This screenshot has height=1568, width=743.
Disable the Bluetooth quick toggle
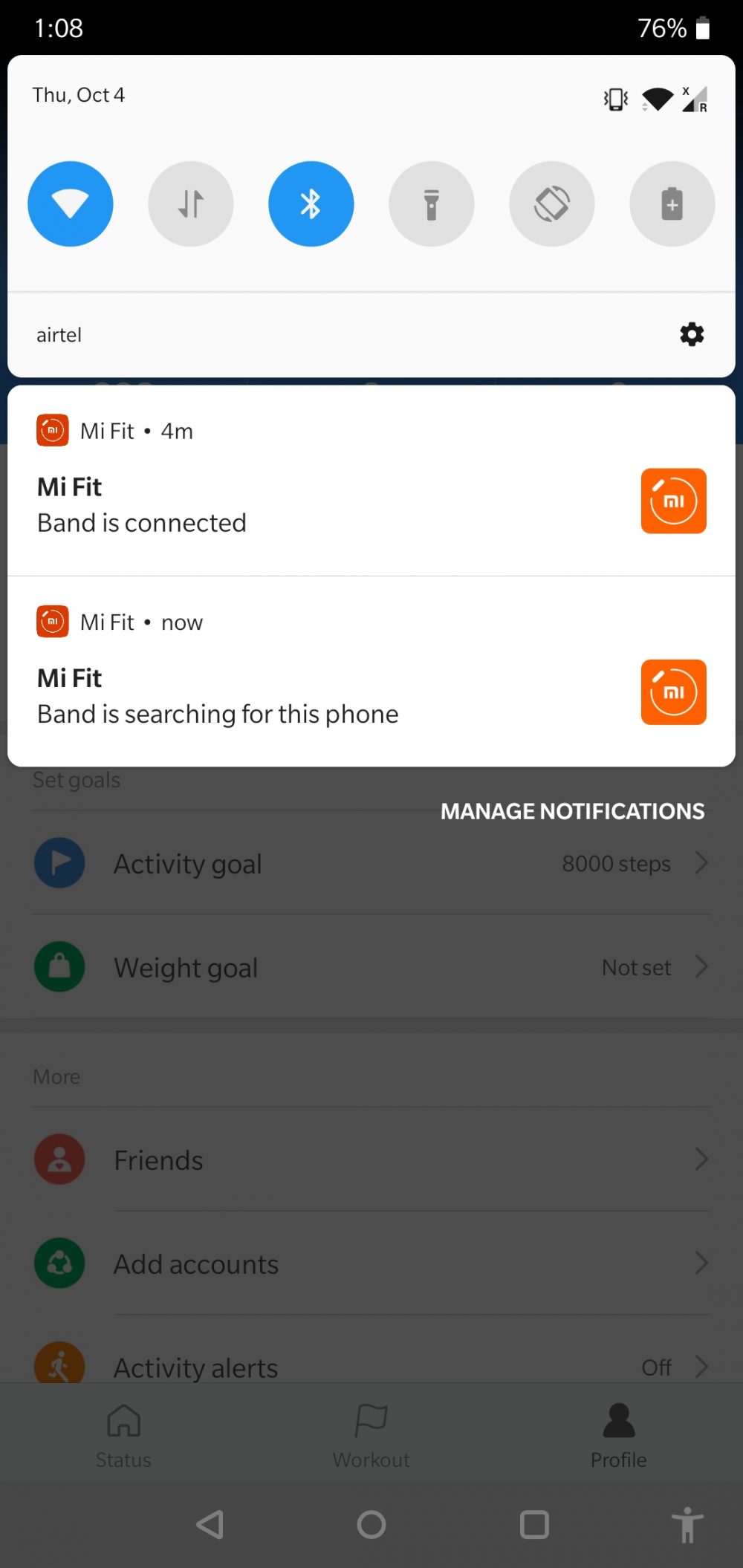tap(311, 204)
